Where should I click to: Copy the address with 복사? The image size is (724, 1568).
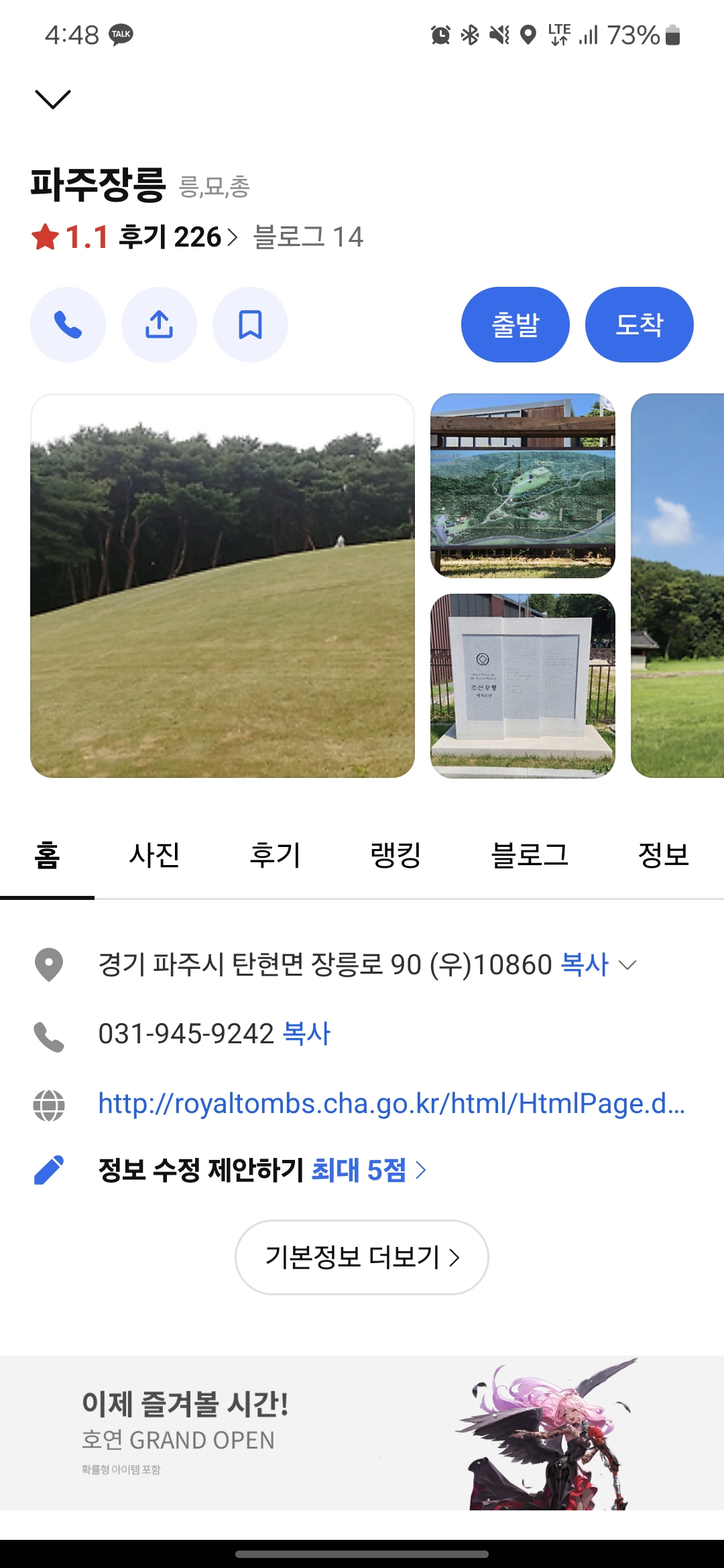[x=584, y=965]
